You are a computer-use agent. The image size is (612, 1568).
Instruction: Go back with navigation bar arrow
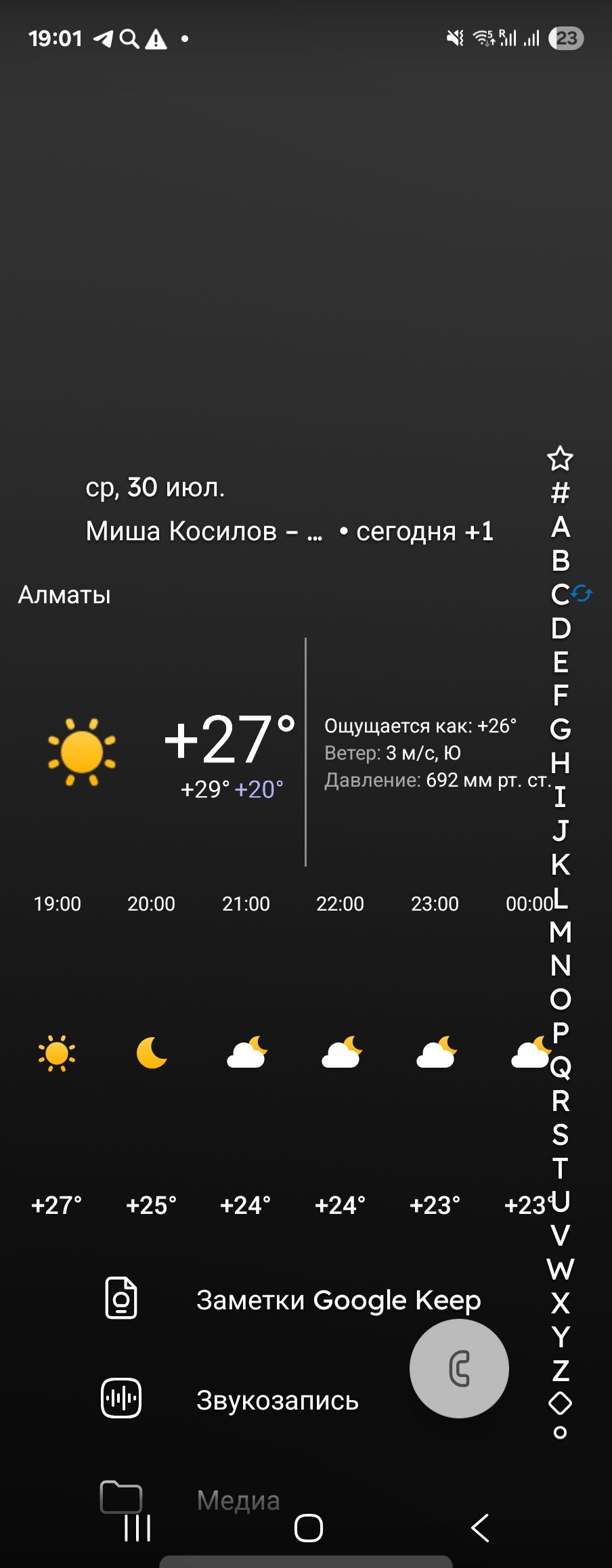(x=480, y=1528)
